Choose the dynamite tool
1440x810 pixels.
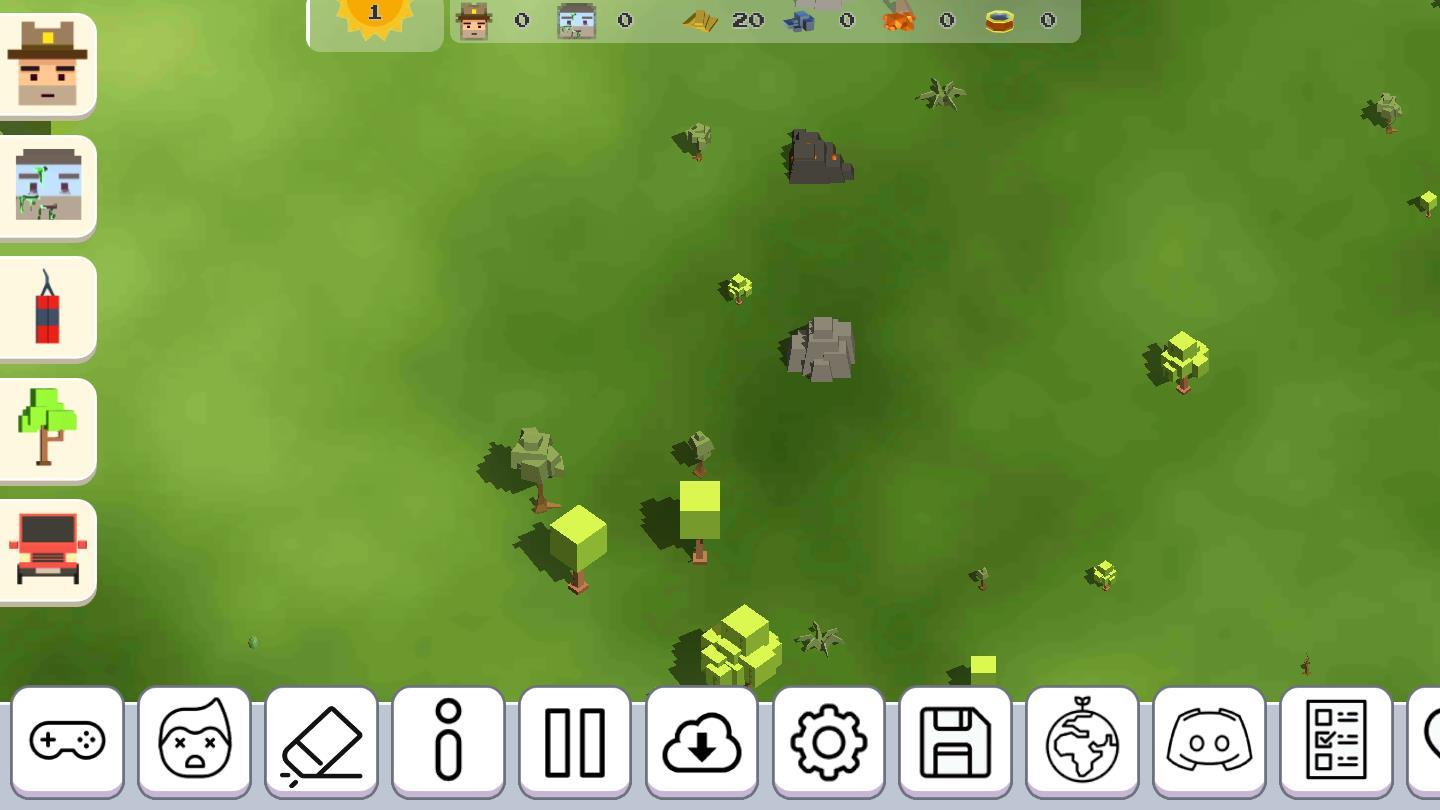[x=47, y=308]
